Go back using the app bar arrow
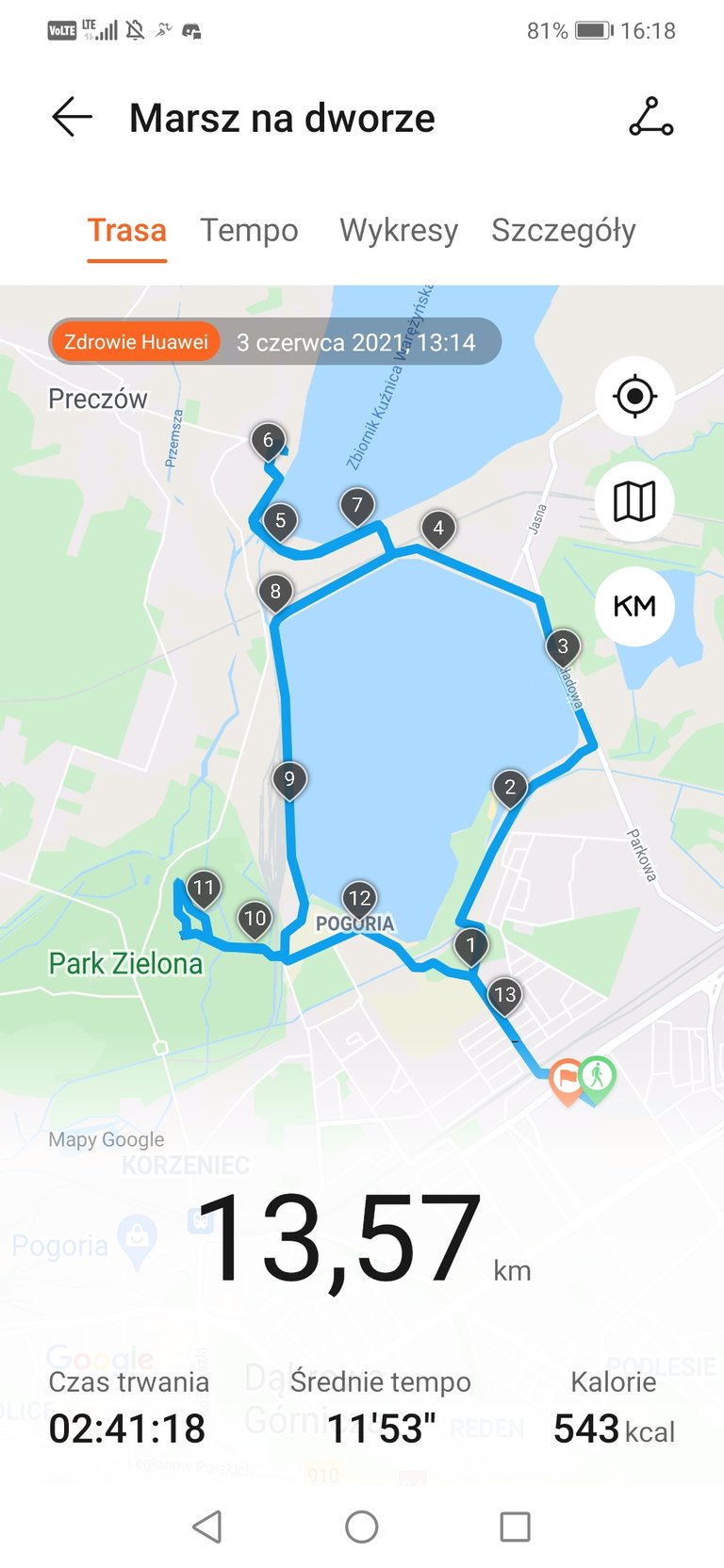This screenshot has width=724, height=1568. [x=72, y=118]
